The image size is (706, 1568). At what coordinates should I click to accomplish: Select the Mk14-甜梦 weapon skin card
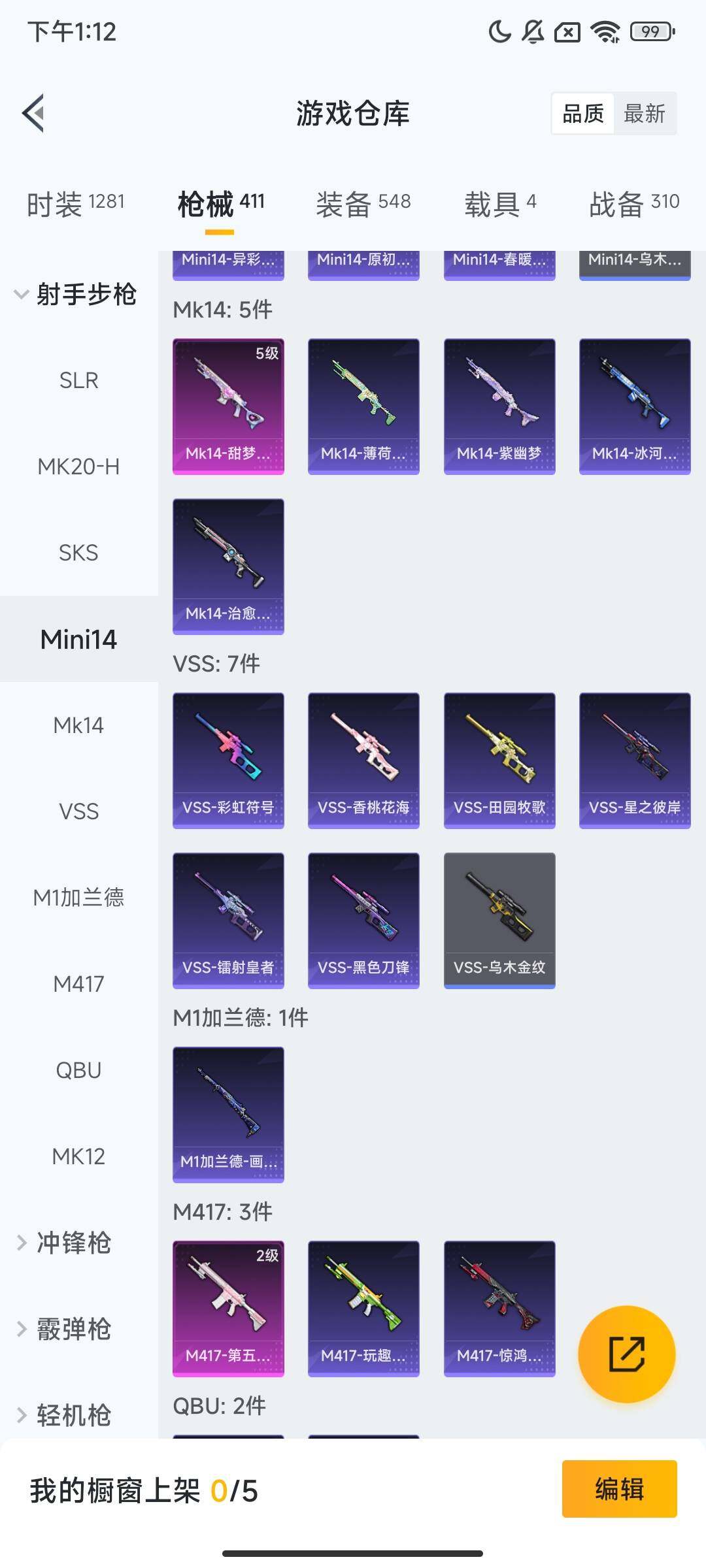228,404
